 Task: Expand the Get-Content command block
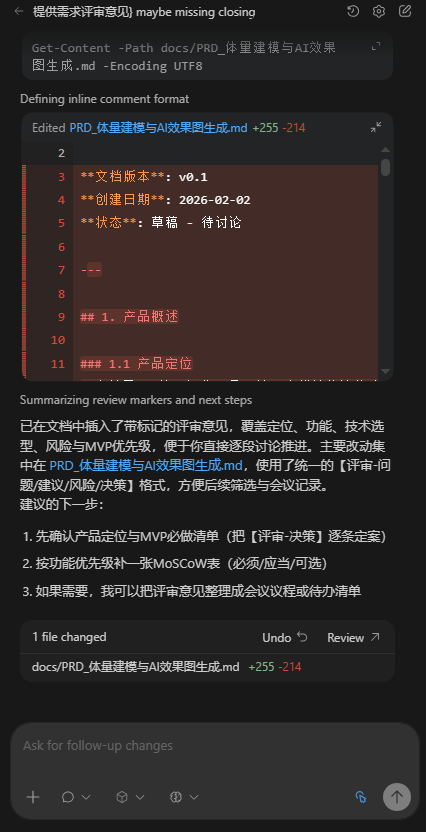[376, 47]
